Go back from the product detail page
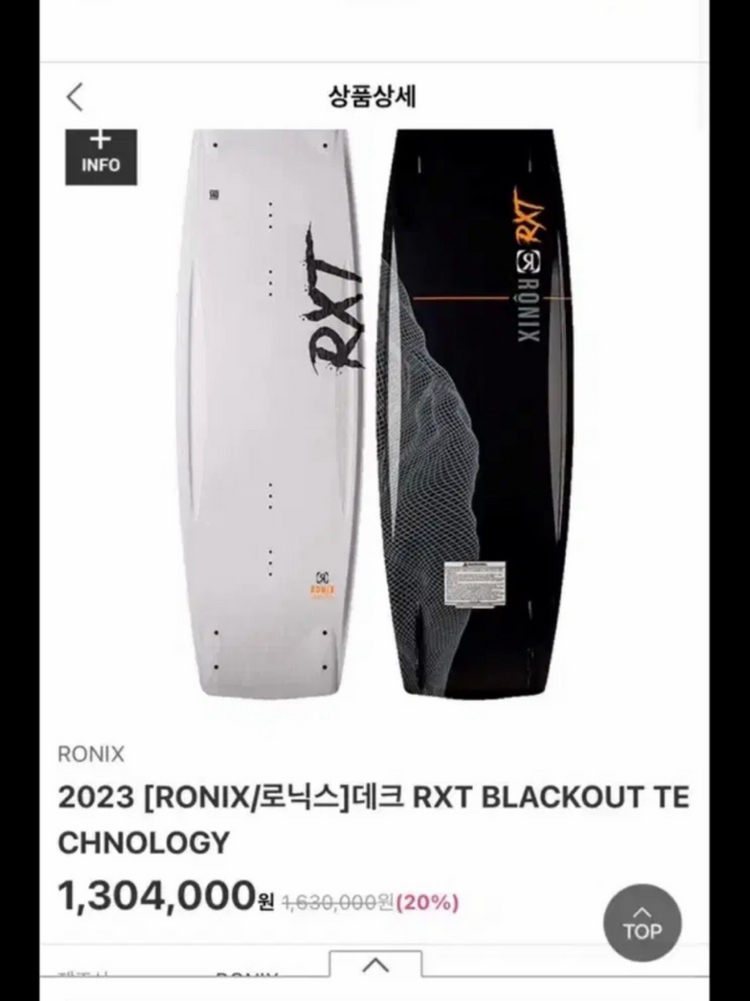The image size is (750, 1001). (75, 97)
